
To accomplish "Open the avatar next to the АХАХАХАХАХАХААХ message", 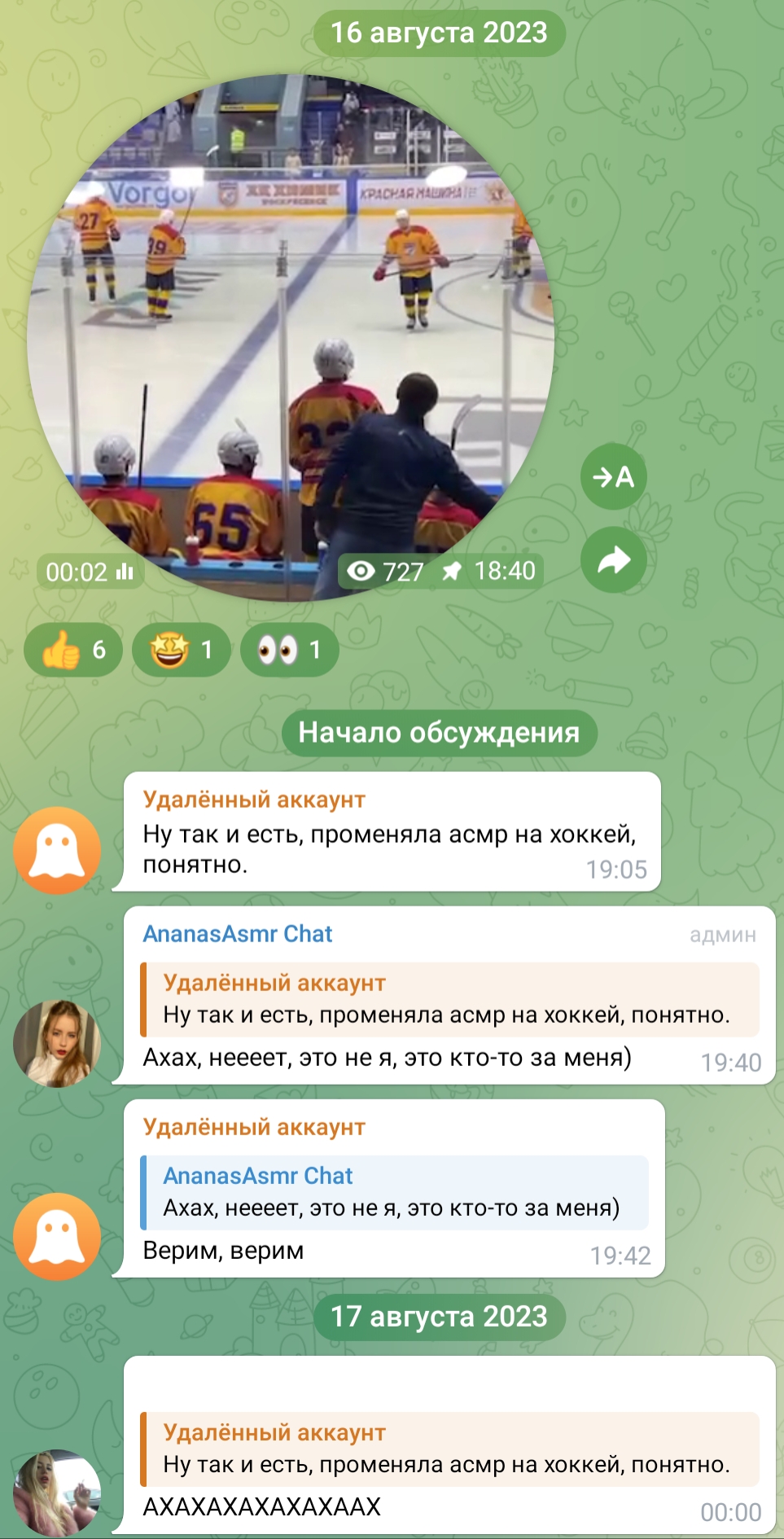I will (x=57, y=1493).
